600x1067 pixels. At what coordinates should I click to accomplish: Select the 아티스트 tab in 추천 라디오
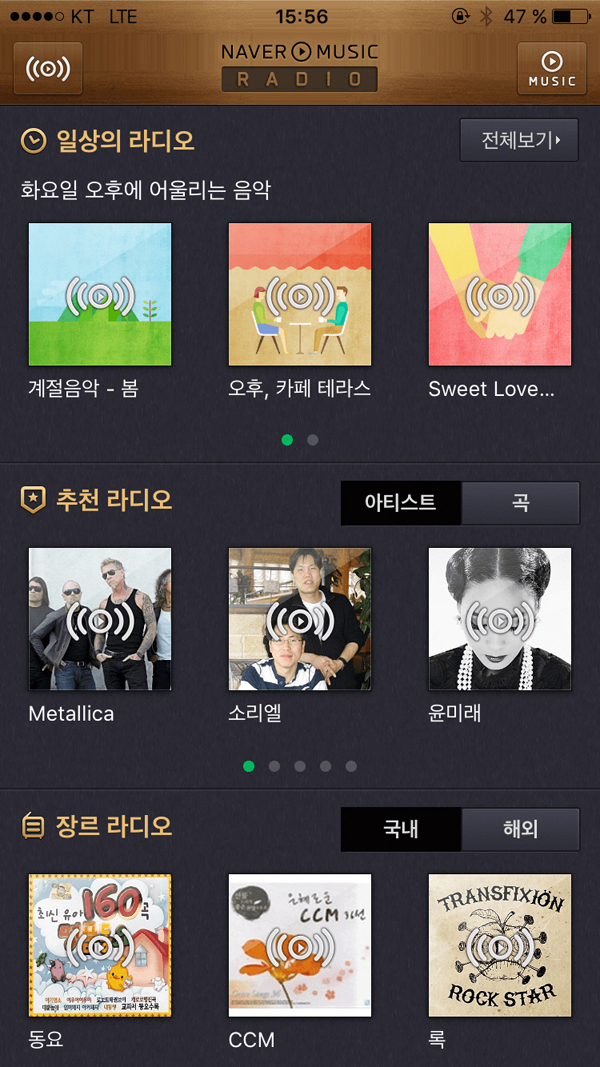click(401, 503)
